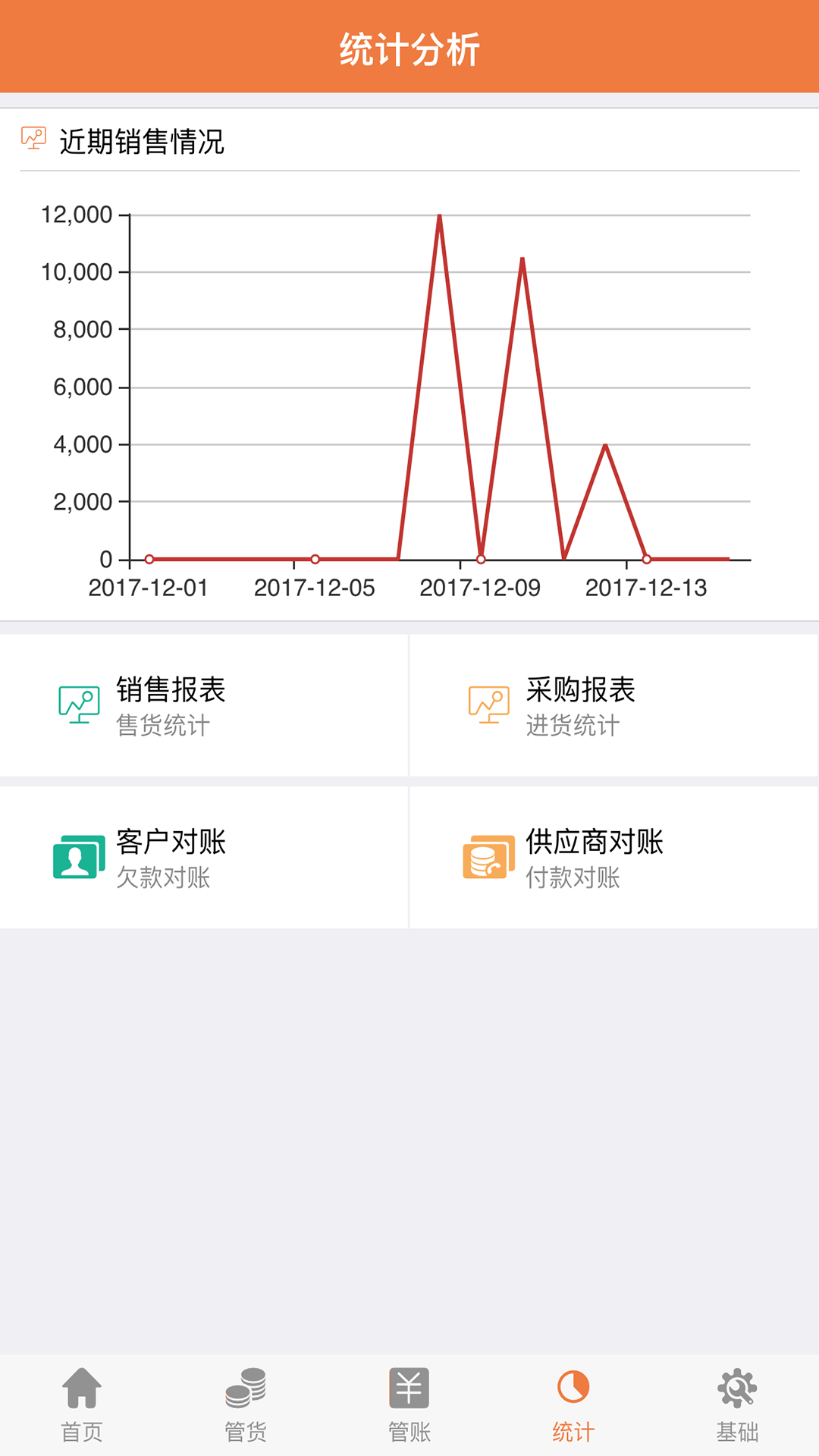Image resolution: width=819 pixels, height=1456 pixels.
Task: Select the 统计 statistics tab
Action: [x=573, y=1404]
